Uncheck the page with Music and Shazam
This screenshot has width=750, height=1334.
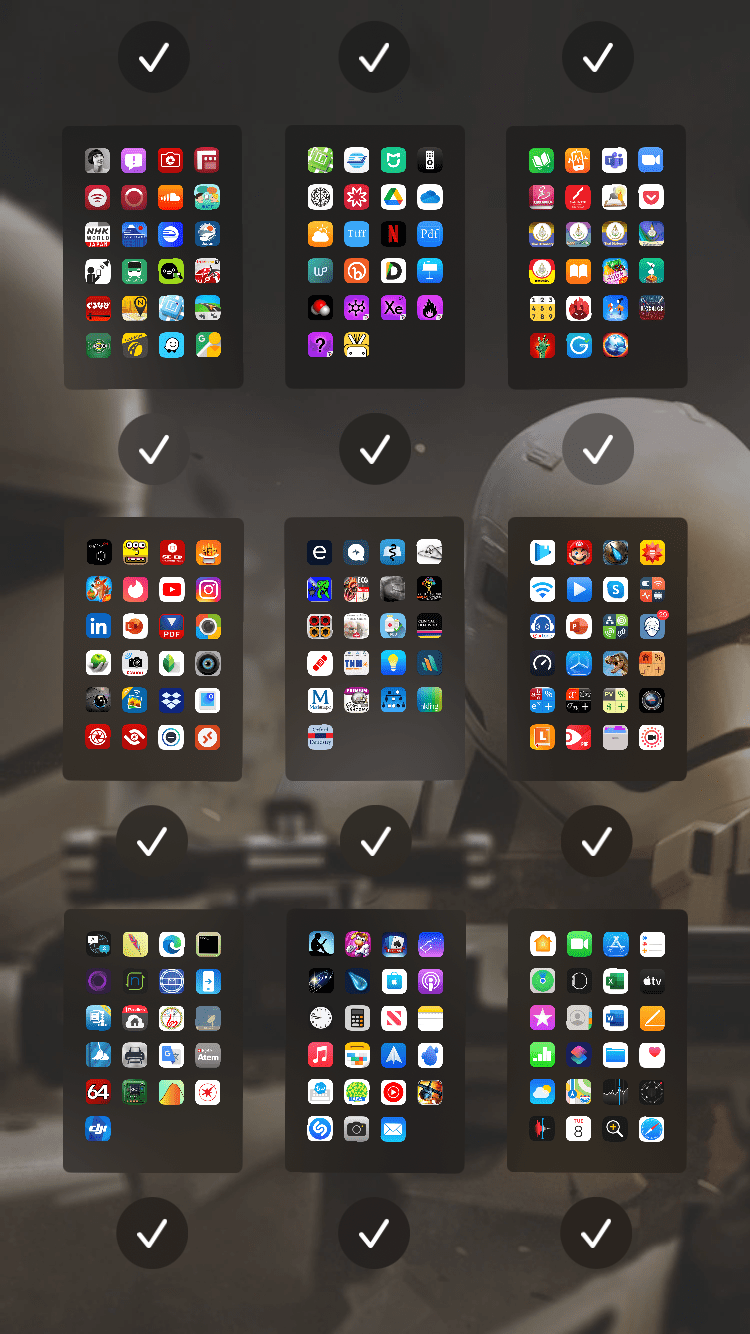374,1233
